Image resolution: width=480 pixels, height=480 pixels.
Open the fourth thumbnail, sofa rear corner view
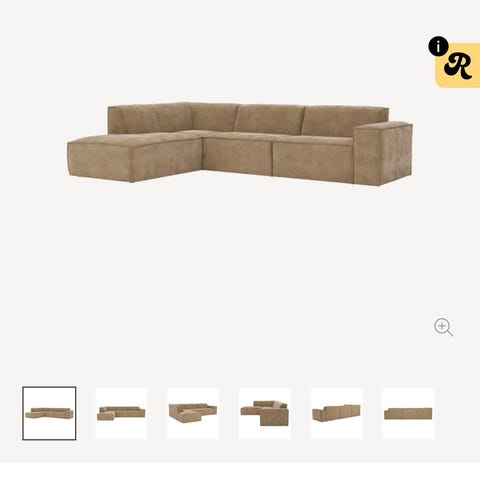[264, 413]
